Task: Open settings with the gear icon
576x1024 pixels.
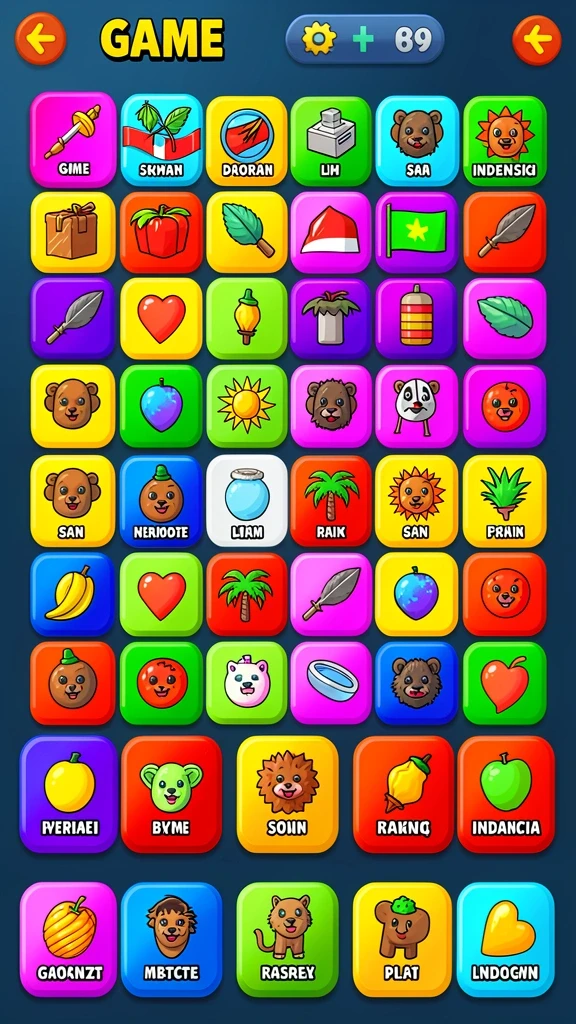Action: [x=319, y=40]
